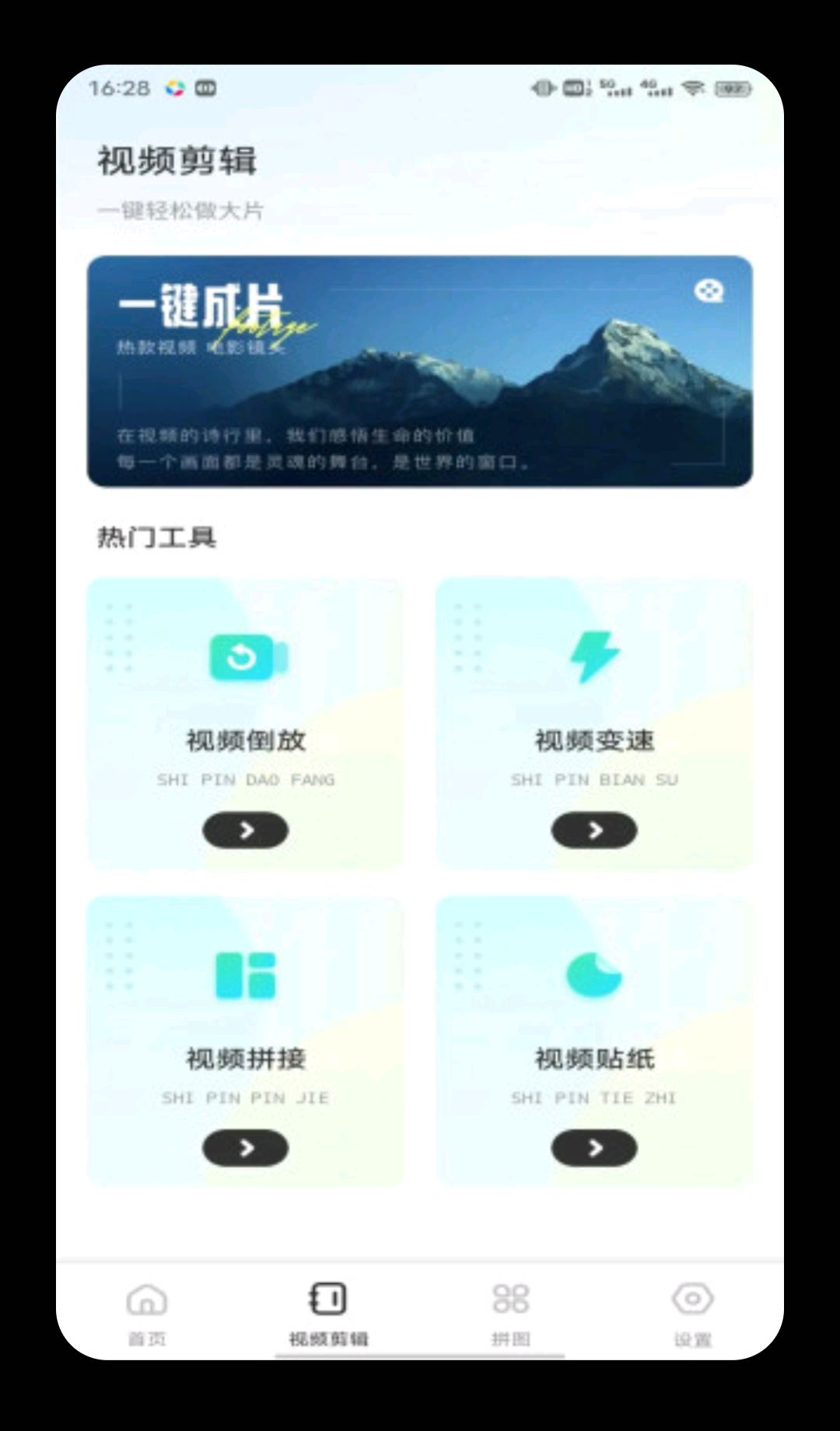This screenshot has height=1431, width=840.
Task: Tap the arrow button under 视频变速
Action: tap(594, 830)
